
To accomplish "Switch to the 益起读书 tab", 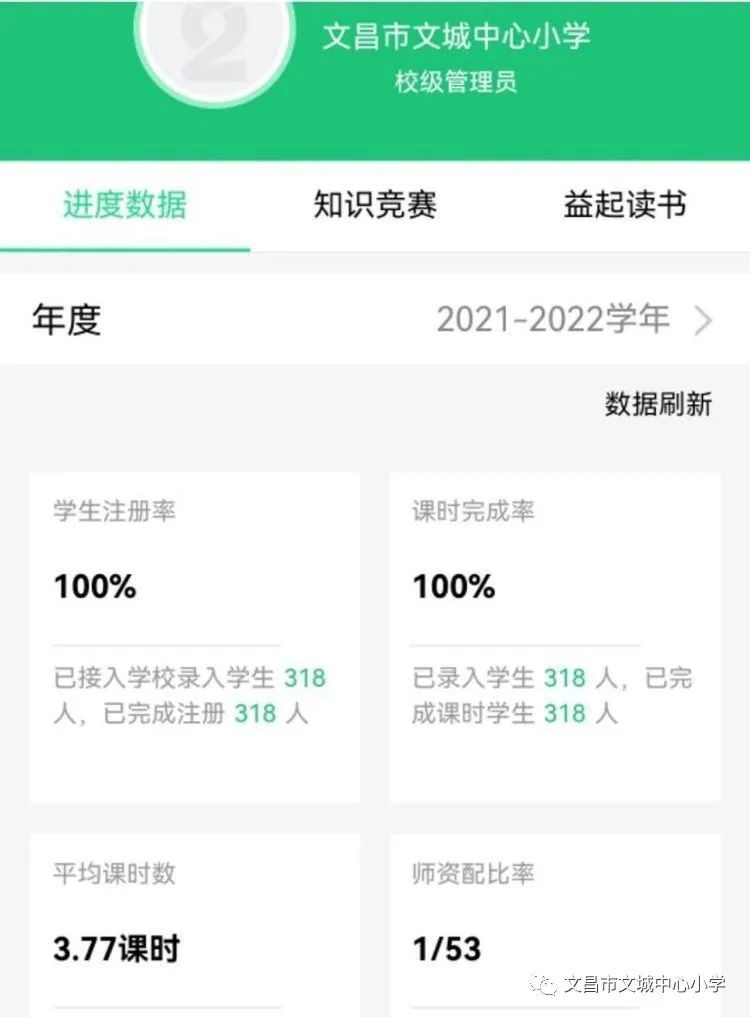I will click(x=625, y=206).
